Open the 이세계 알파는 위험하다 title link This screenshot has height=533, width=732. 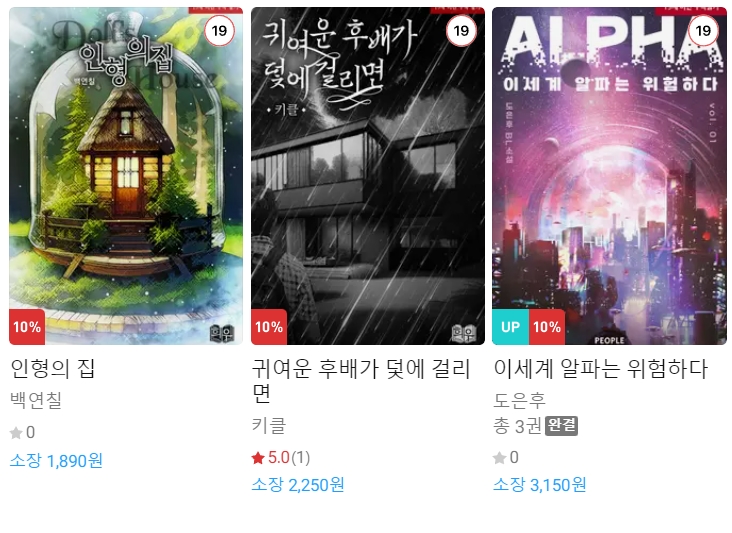(600, 368)
